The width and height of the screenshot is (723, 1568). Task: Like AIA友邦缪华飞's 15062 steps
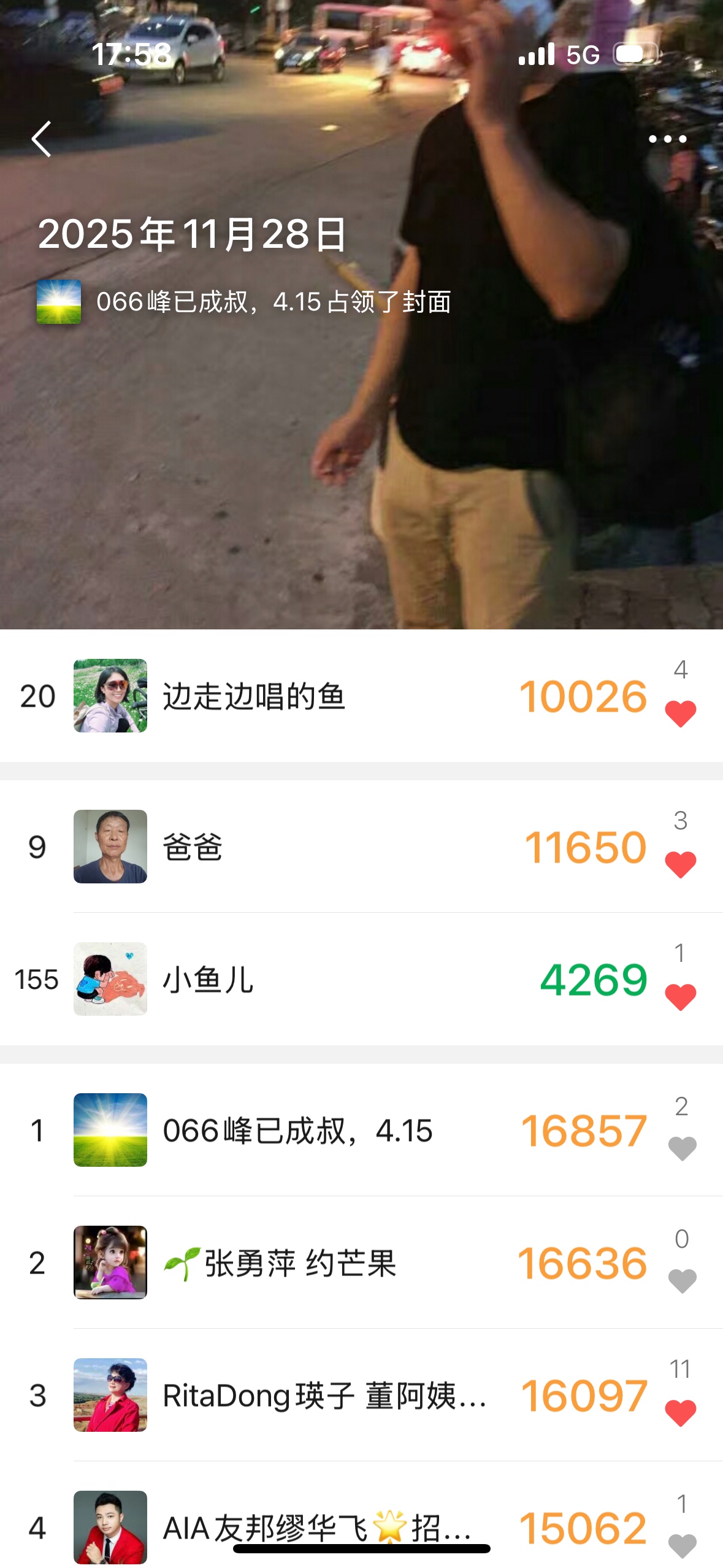point(681,1545)
